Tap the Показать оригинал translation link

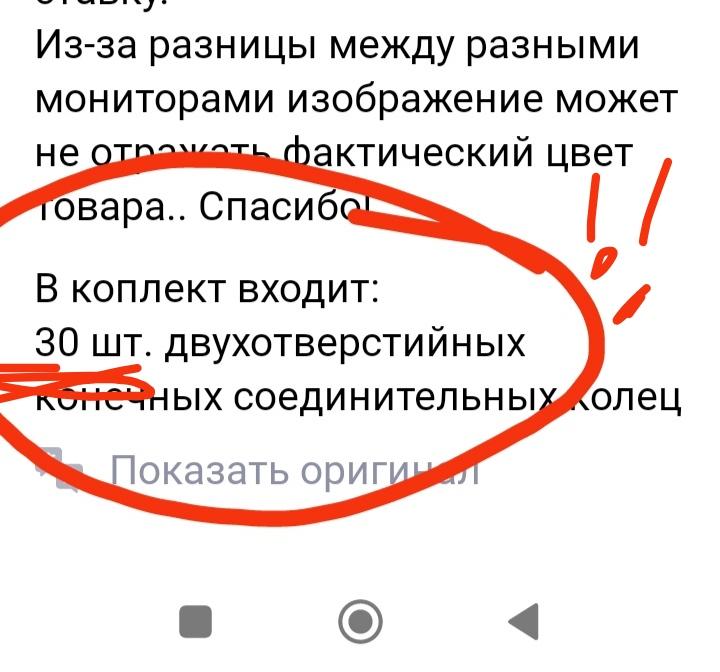coord(294,470)
